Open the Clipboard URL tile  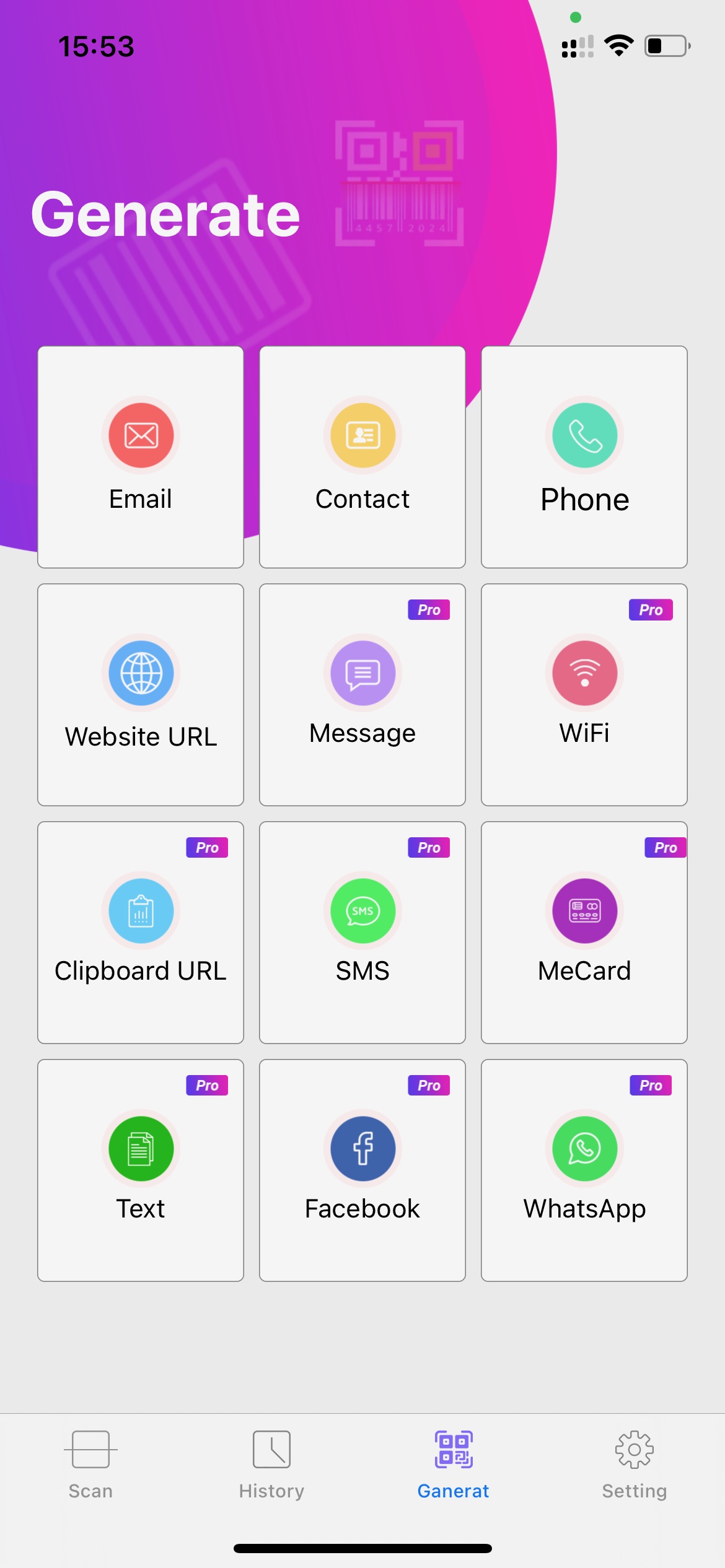[x=141, y=933]
